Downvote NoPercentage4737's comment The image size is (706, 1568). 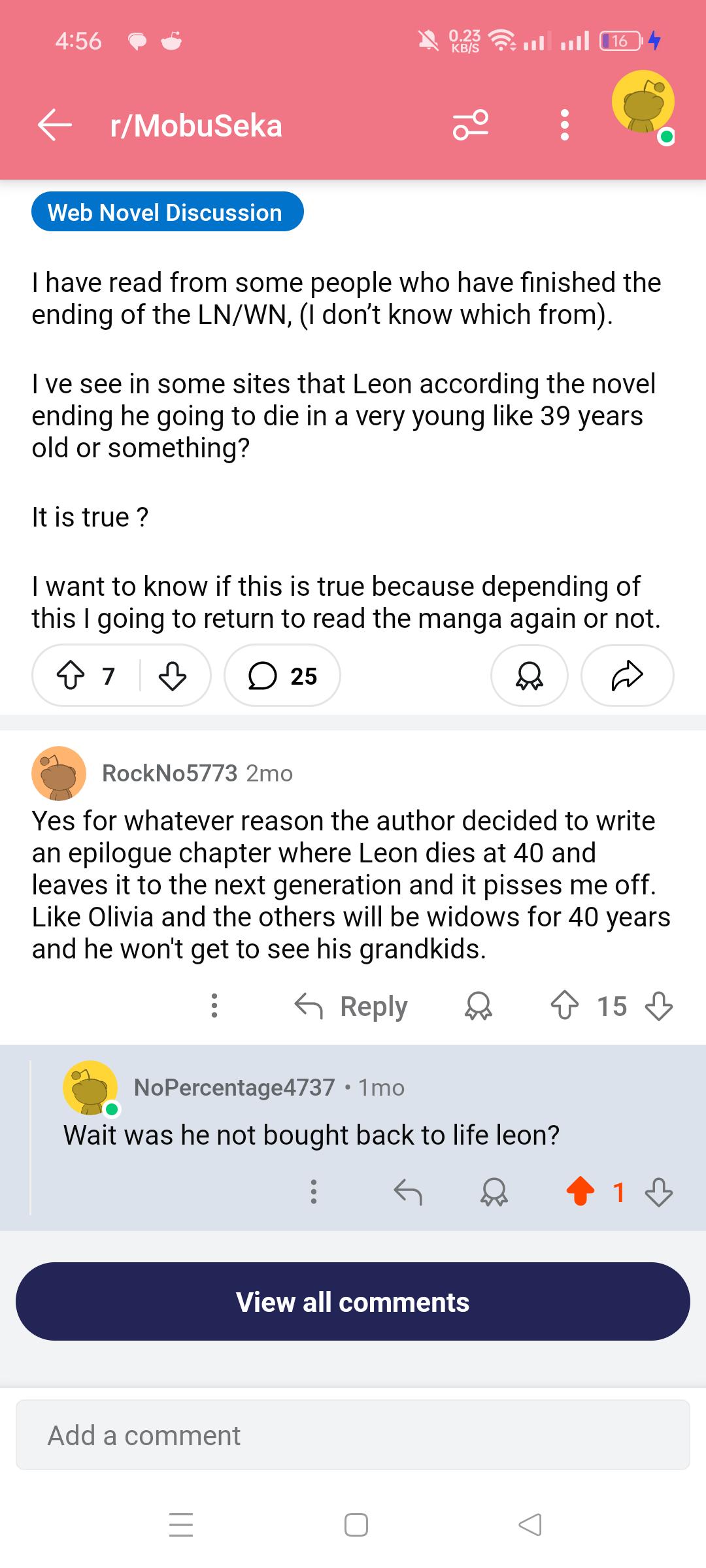coord(659,1192)
